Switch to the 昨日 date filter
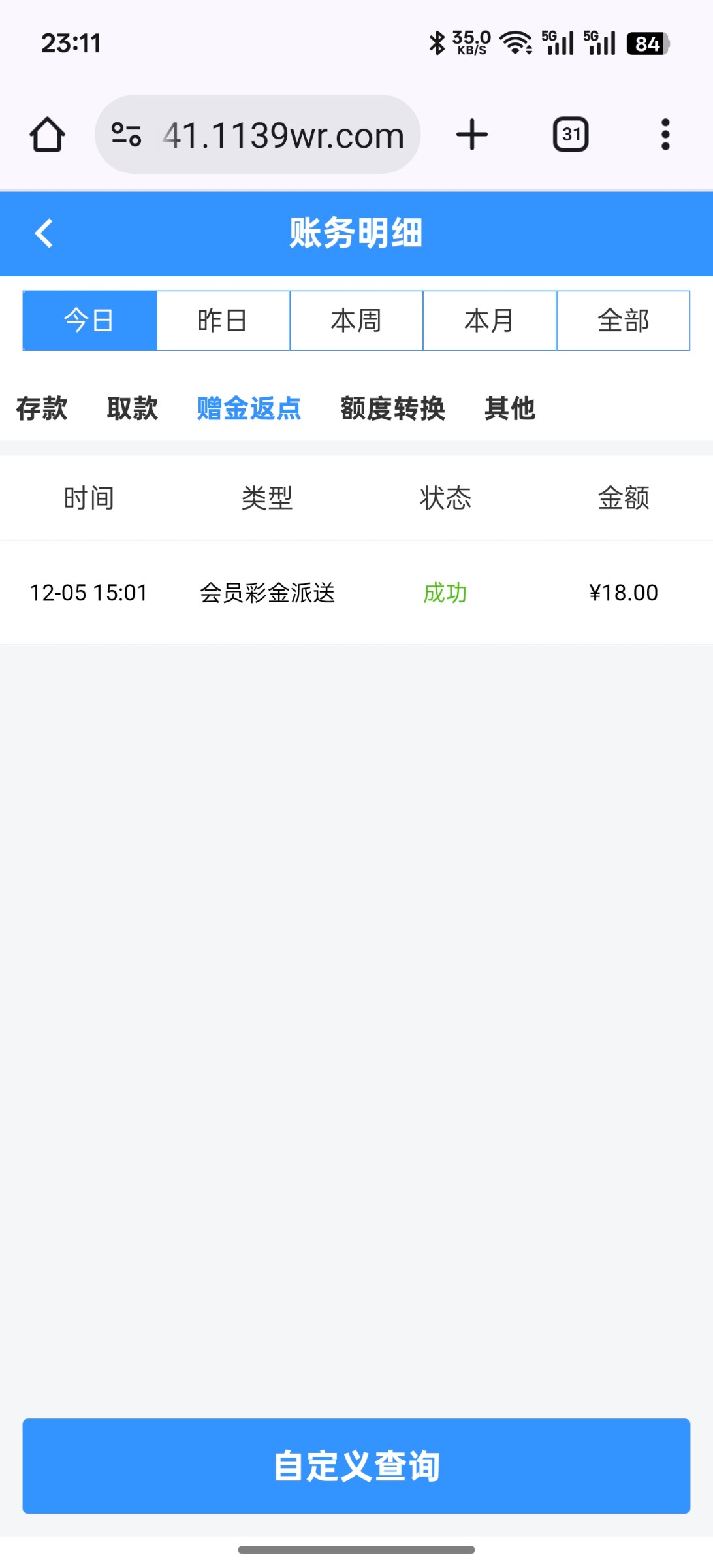 [x=223, y=321]
